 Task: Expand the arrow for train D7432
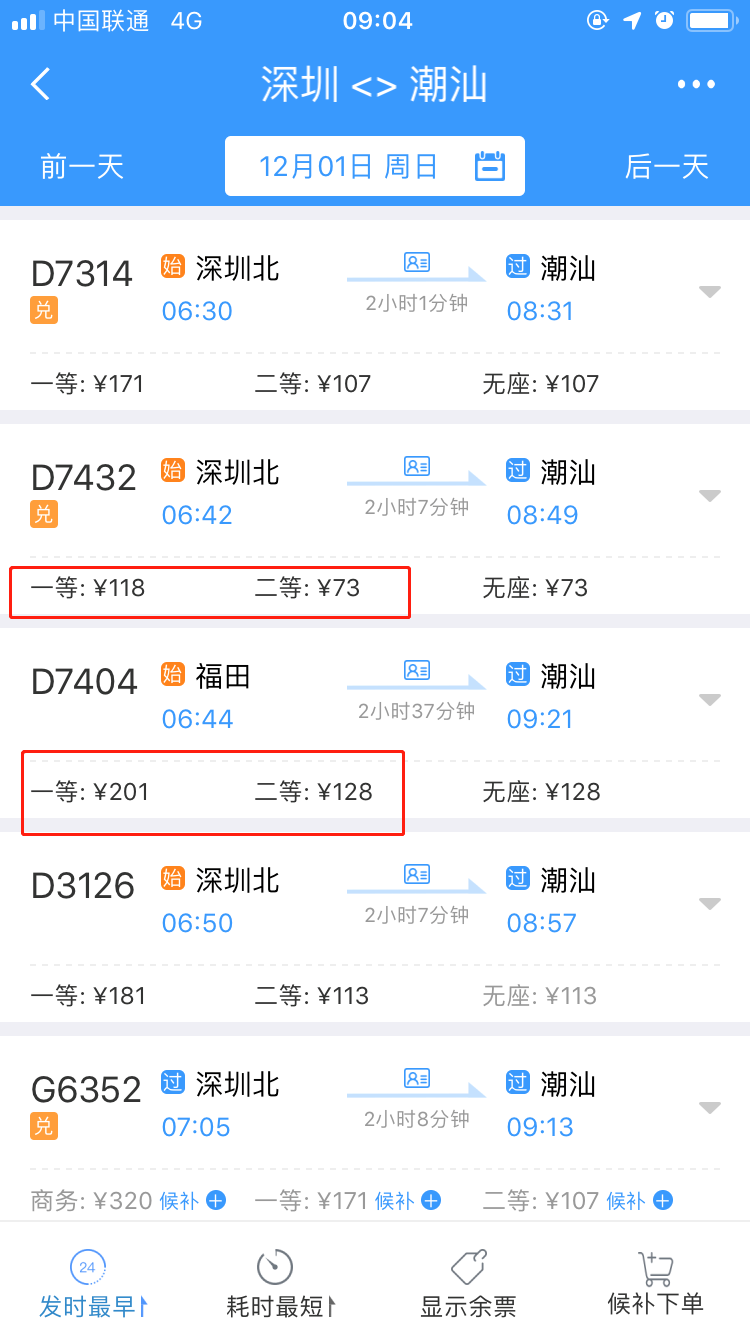(710, 496)
